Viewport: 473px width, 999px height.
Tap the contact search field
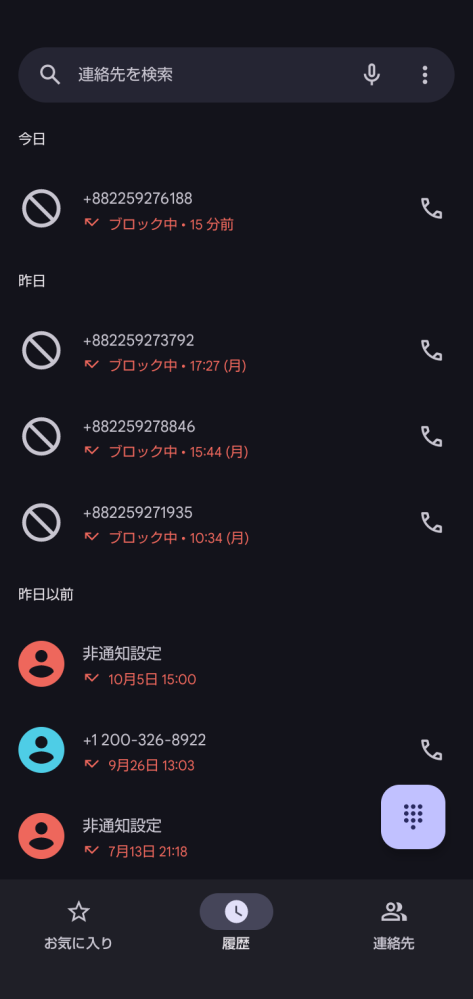point(236,75)
